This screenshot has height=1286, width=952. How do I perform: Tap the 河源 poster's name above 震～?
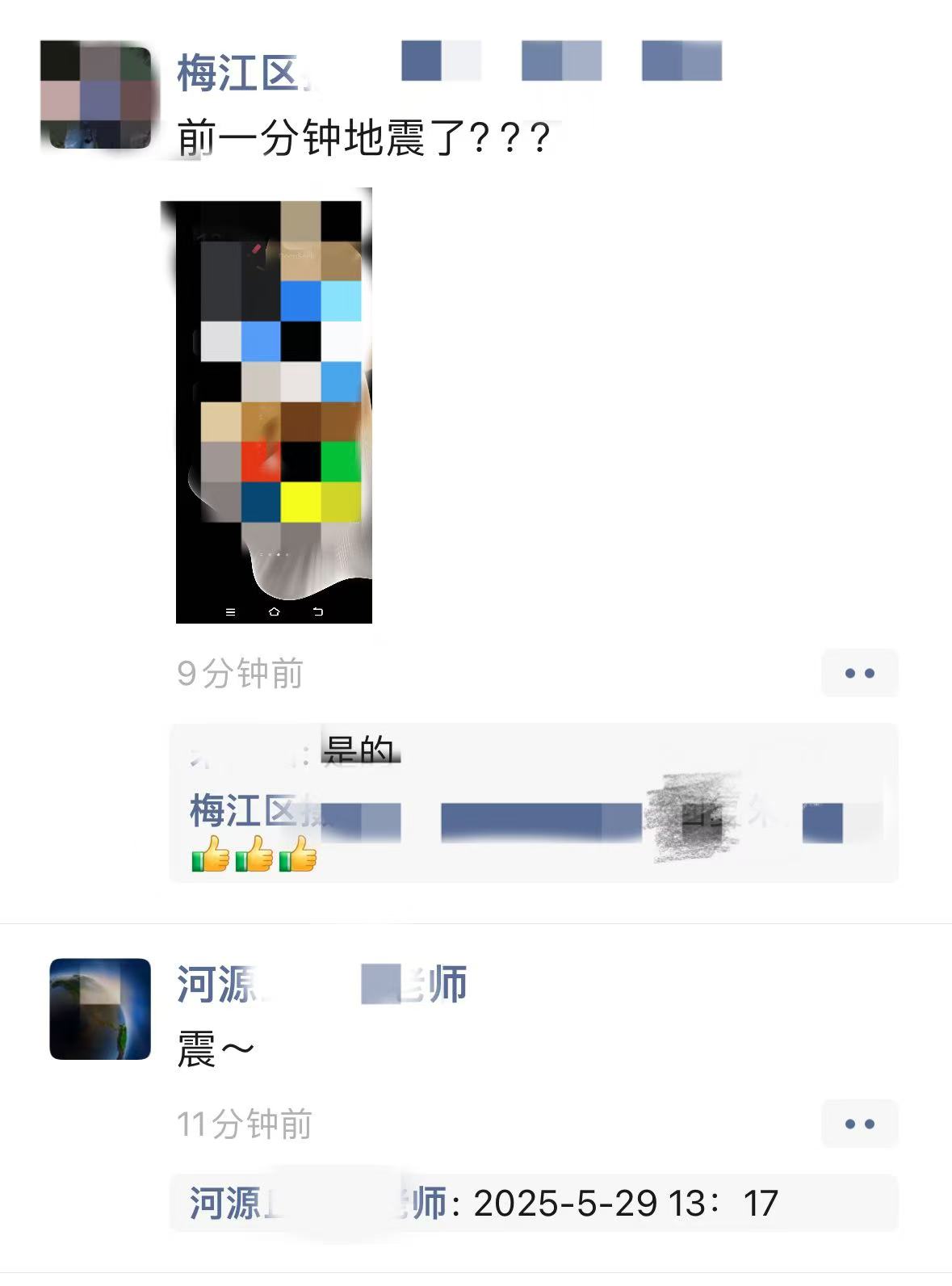[321, 984]
